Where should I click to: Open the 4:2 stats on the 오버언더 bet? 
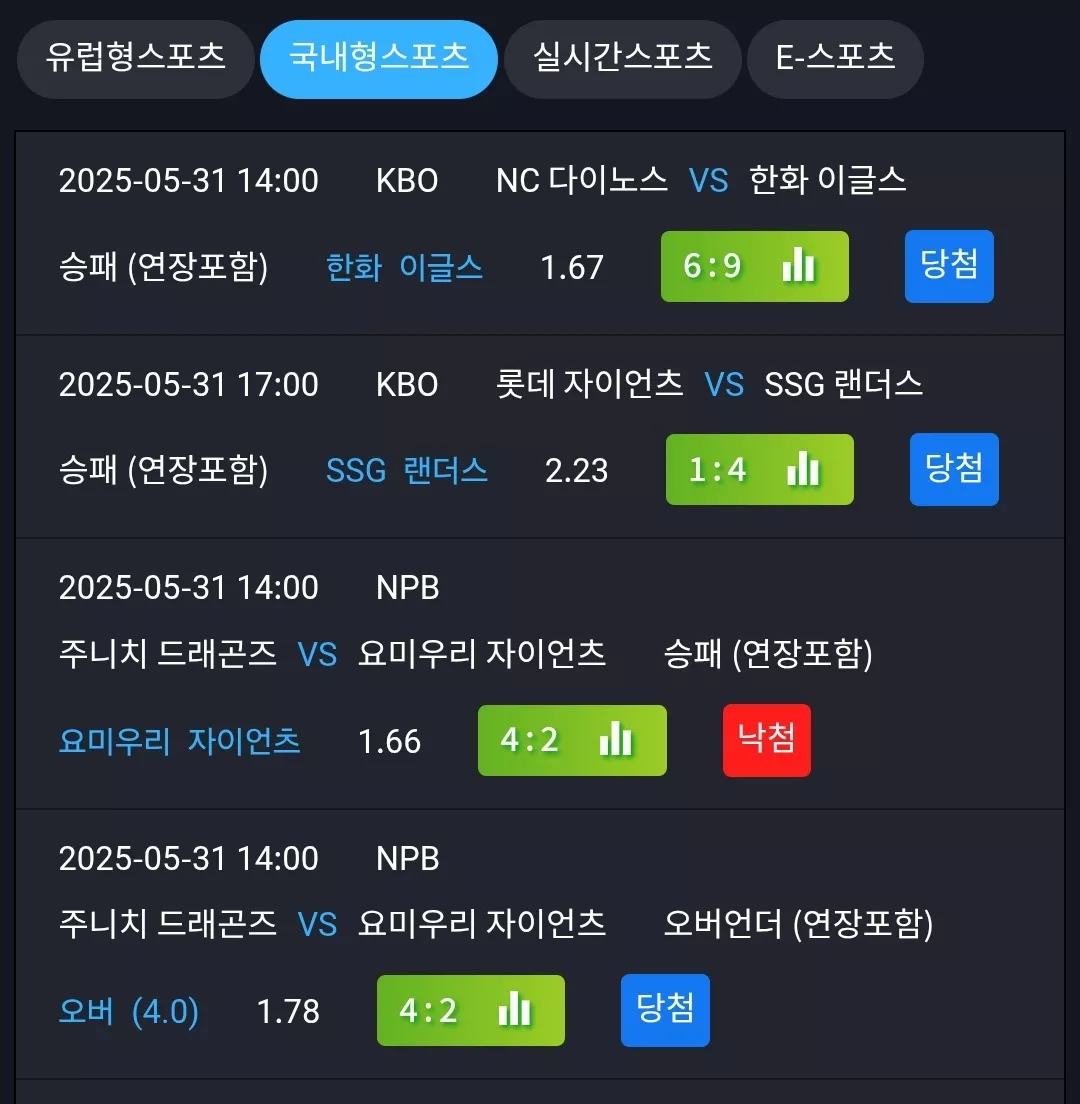point(470,1010)
